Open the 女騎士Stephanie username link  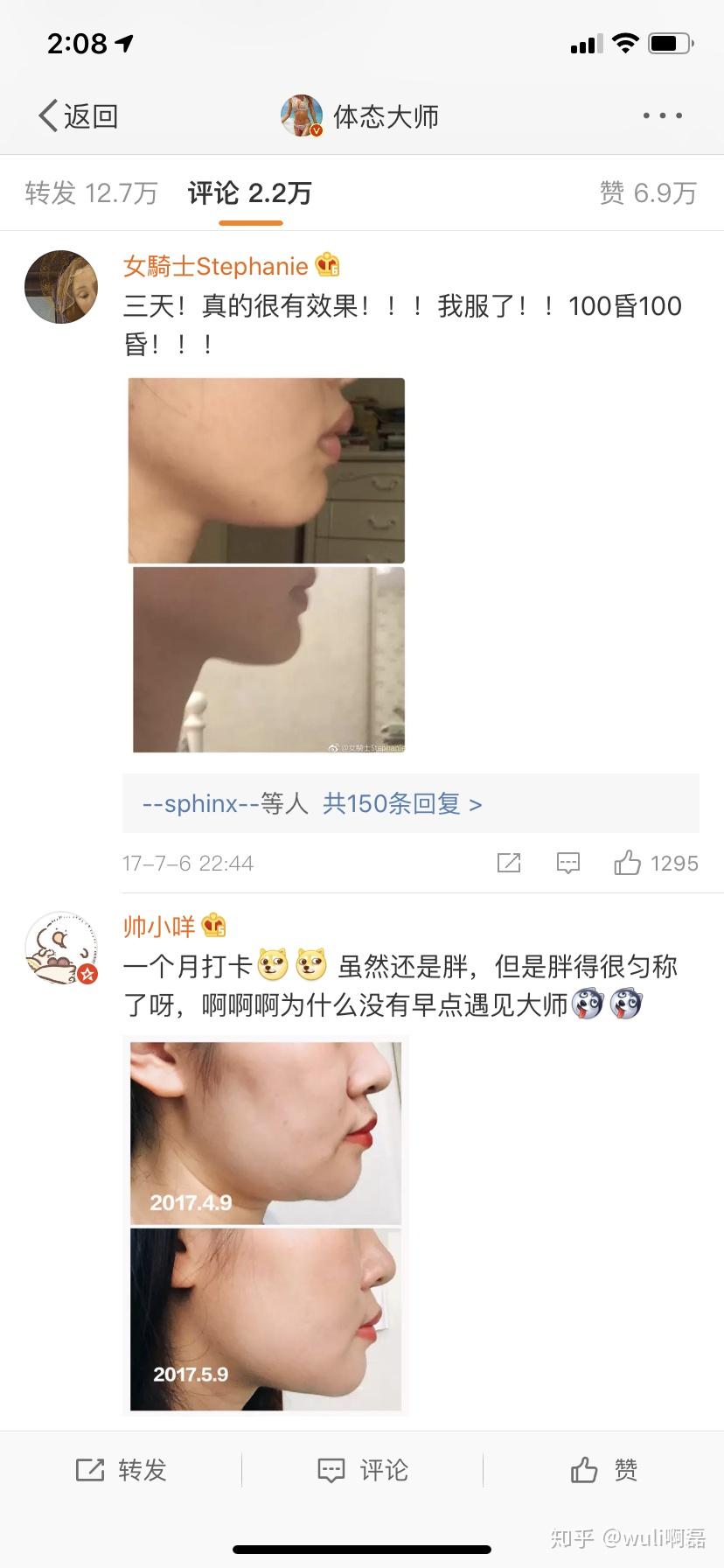(216, 266)
